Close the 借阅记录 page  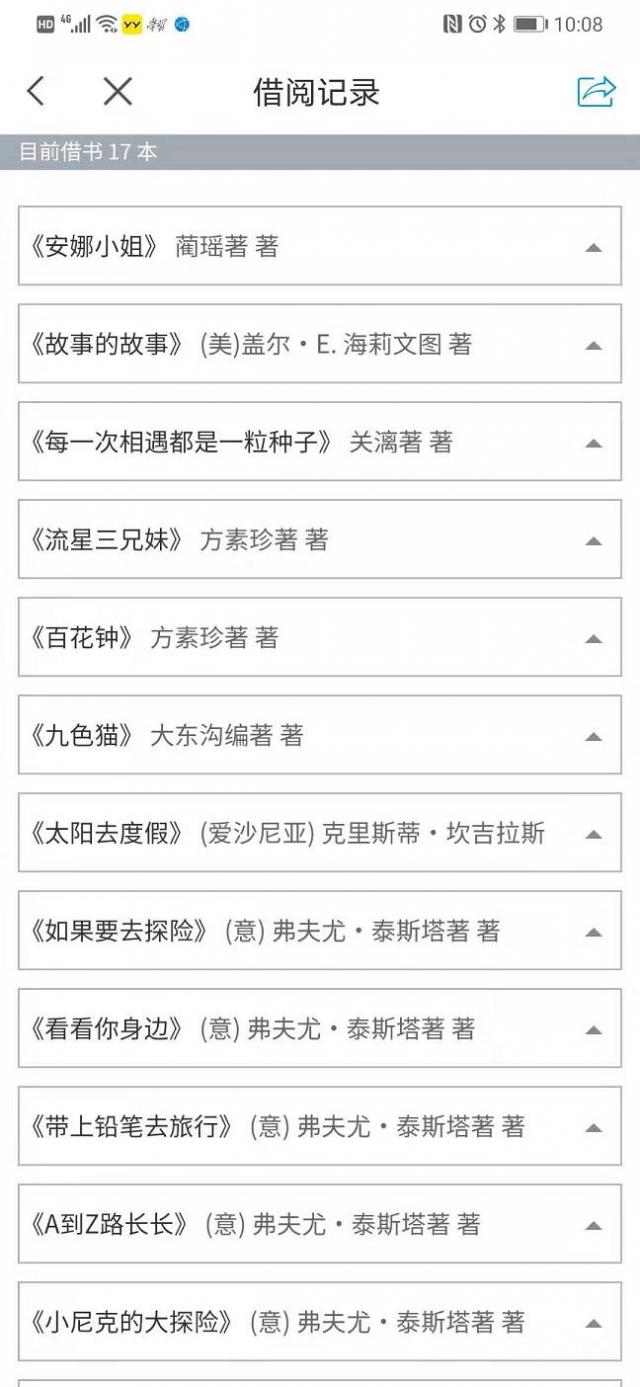tap(117, 92)
